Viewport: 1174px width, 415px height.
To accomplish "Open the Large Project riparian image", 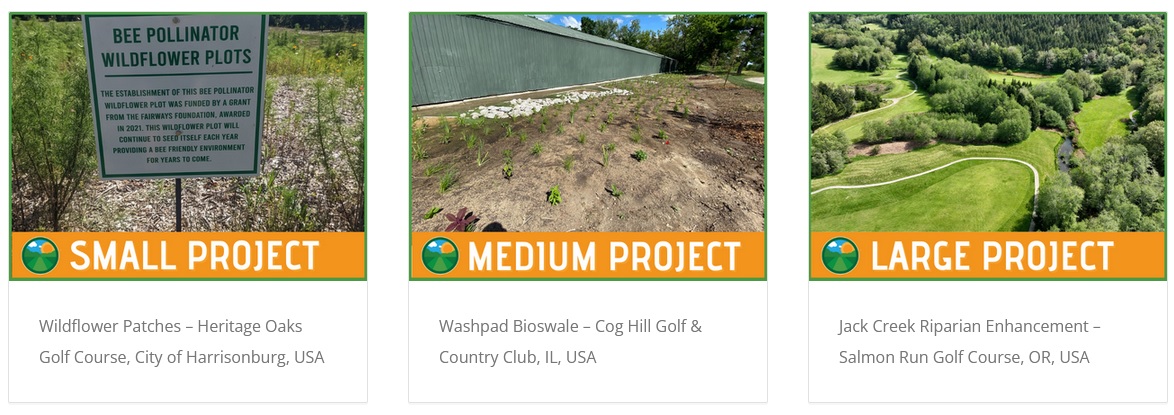I will point(987,145).
